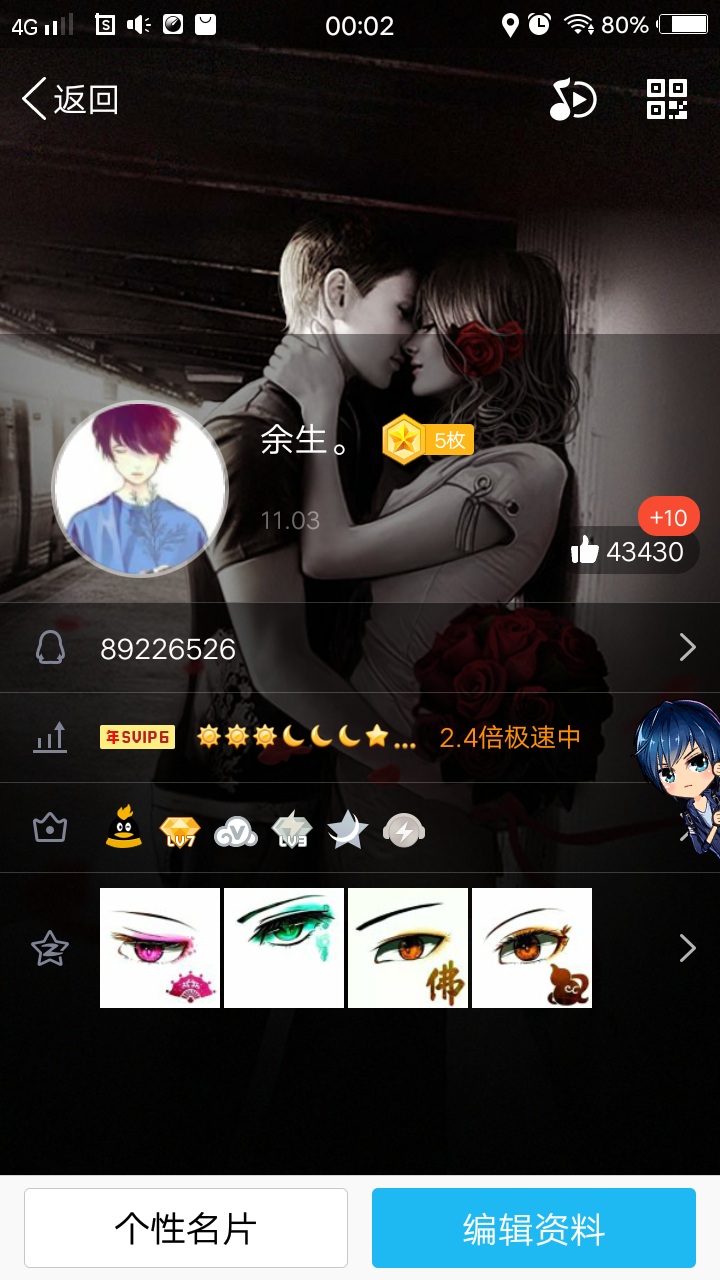Open the eye photo with 佛 character
This screenshot has width=720, height=1280.
click(408, 948)
